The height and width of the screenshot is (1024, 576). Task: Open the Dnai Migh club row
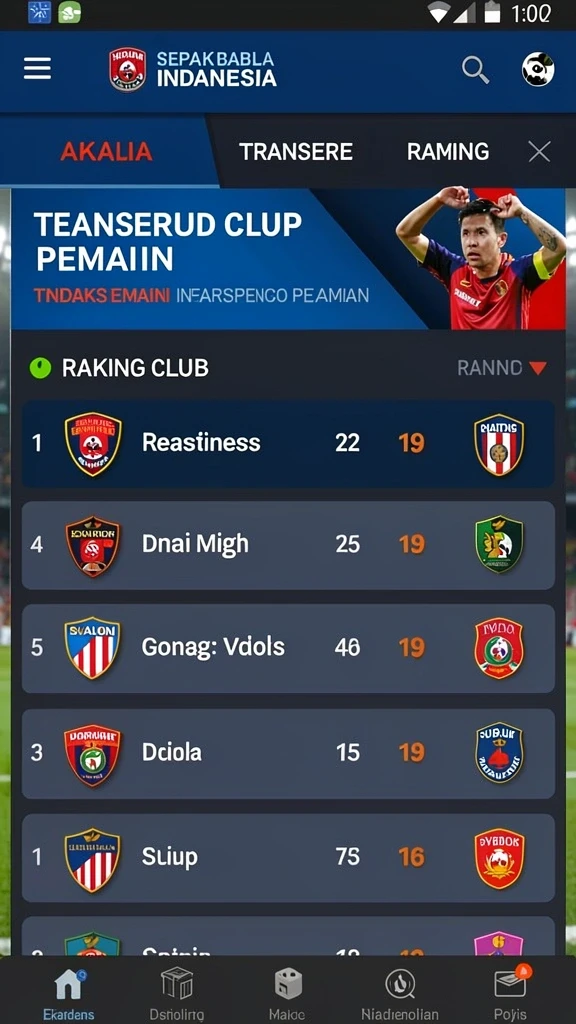288,545
